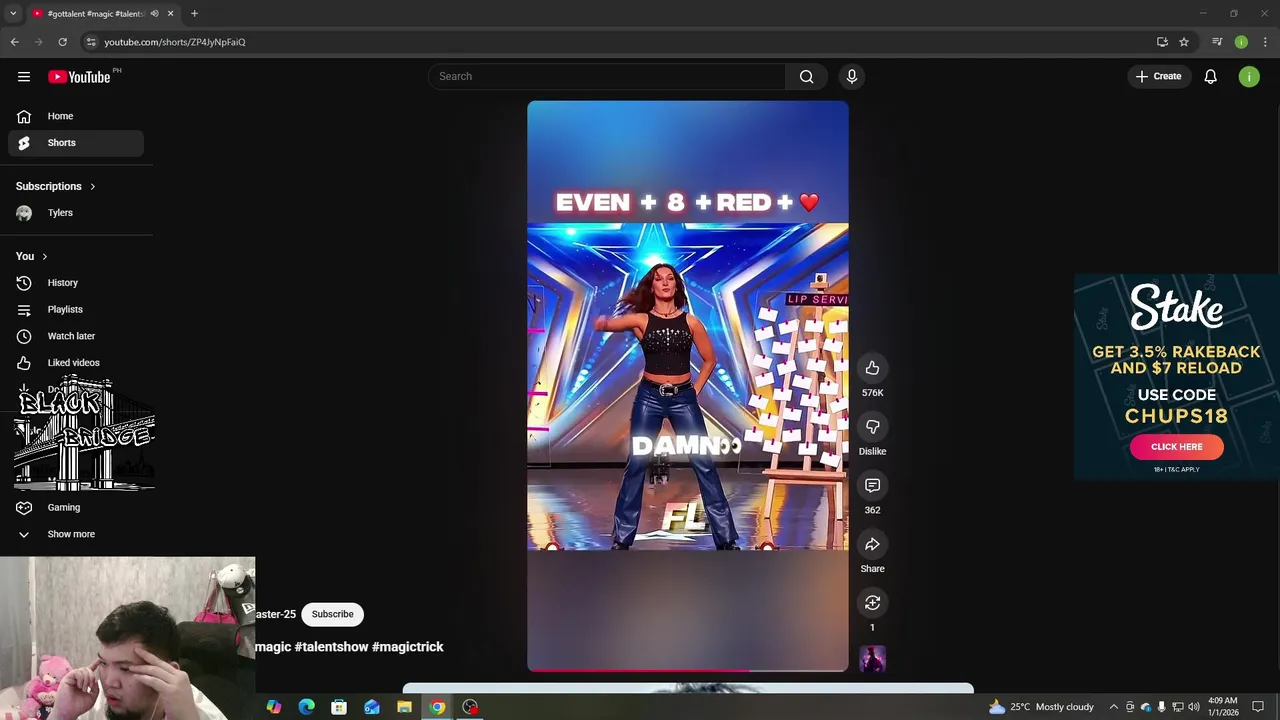This screenshot has width=1280, height=720.
Task: Focus the YouTube search box
Action: 606,77
